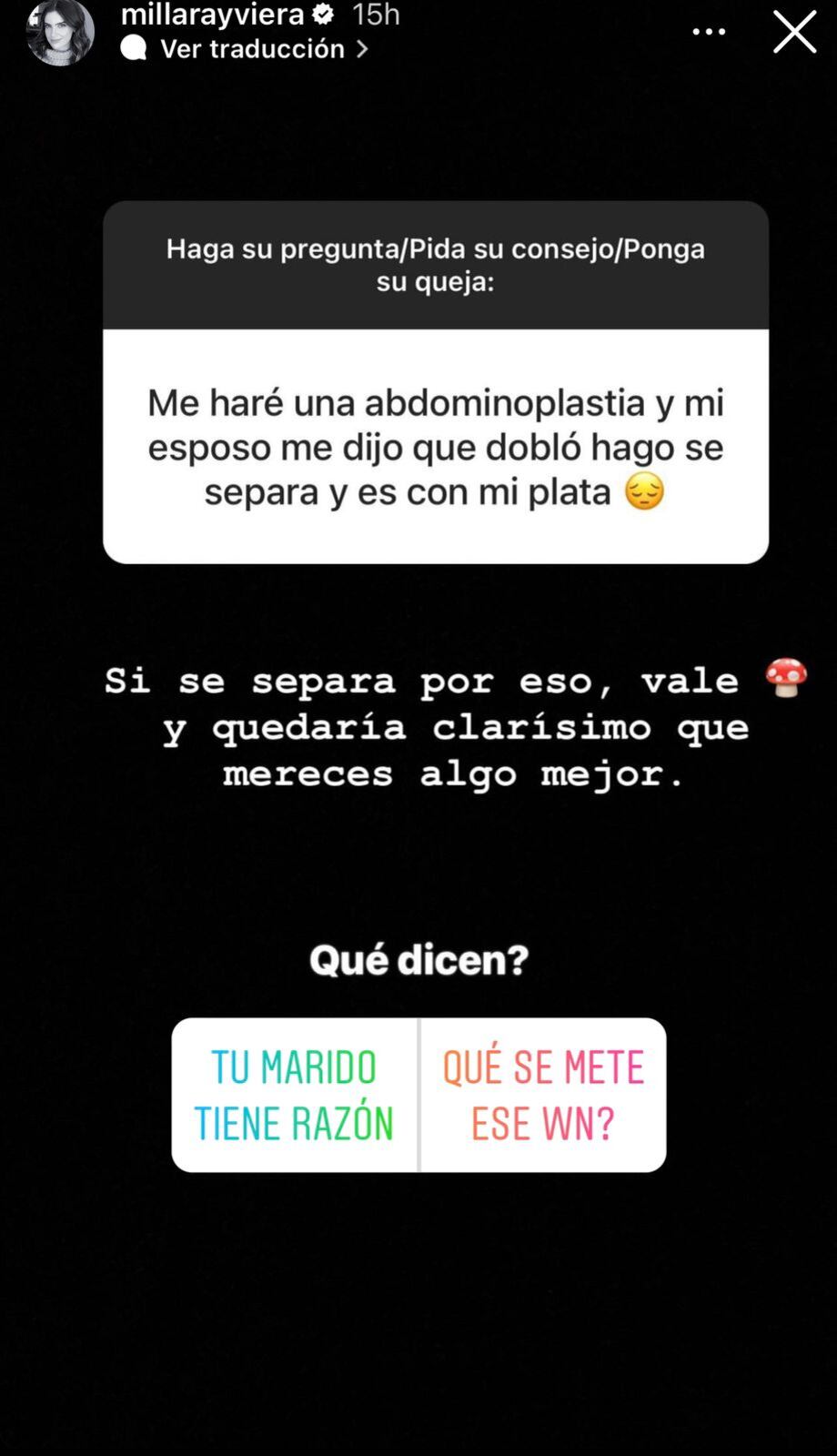Close the story with the X
Image resolution: width=837 pixels, height=1456 pixels.
tap(794, 32)
